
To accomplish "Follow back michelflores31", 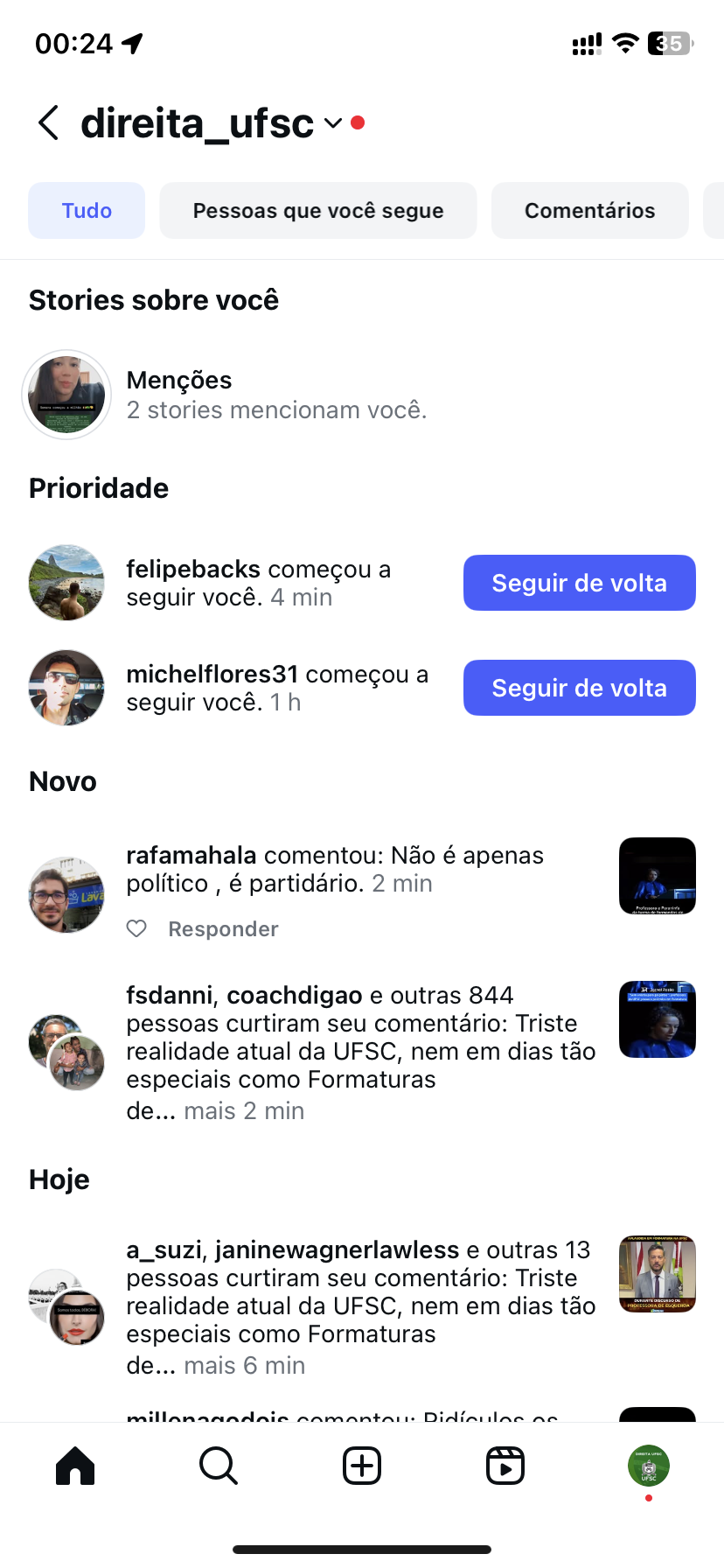I will pos(579,688).
